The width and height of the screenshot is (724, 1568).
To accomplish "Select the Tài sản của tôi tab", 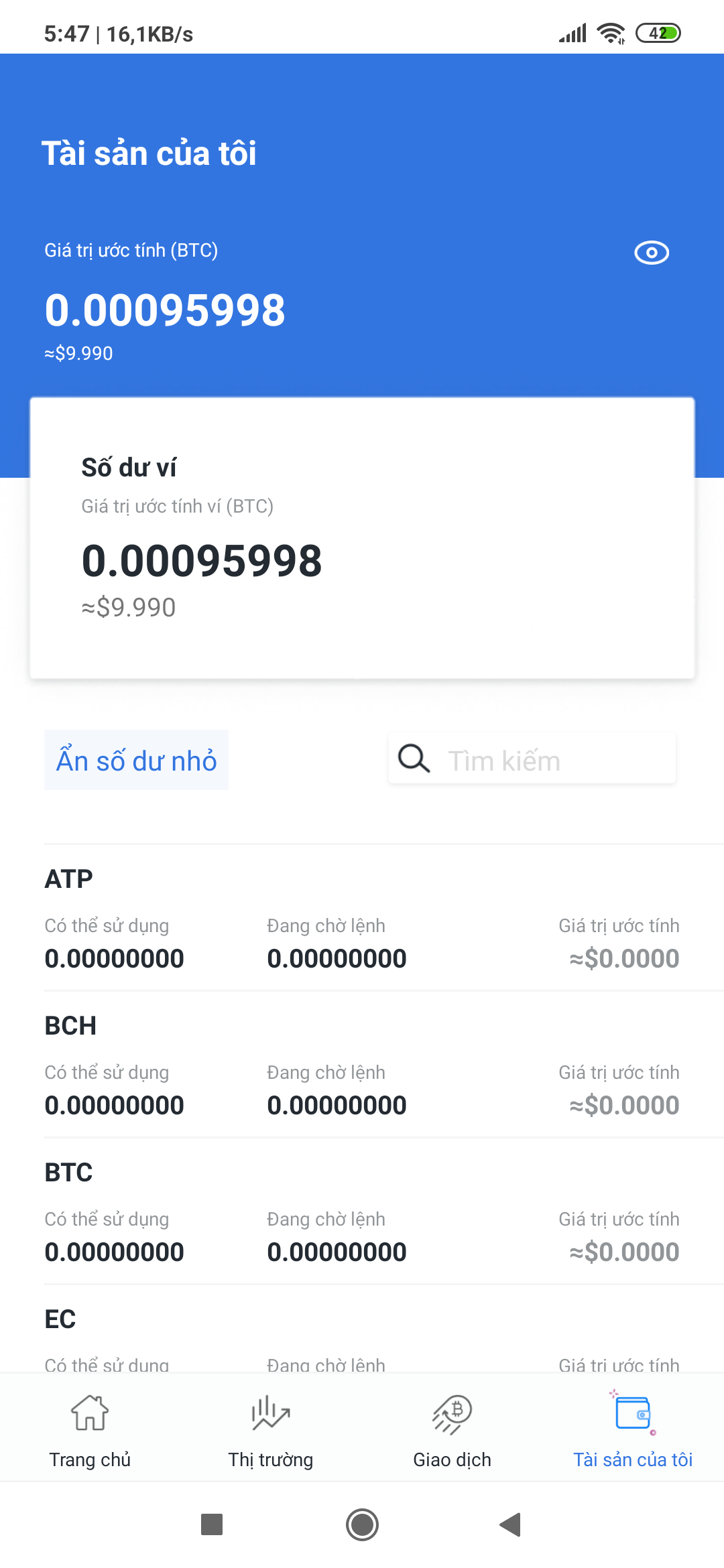I will [633, 1430].
